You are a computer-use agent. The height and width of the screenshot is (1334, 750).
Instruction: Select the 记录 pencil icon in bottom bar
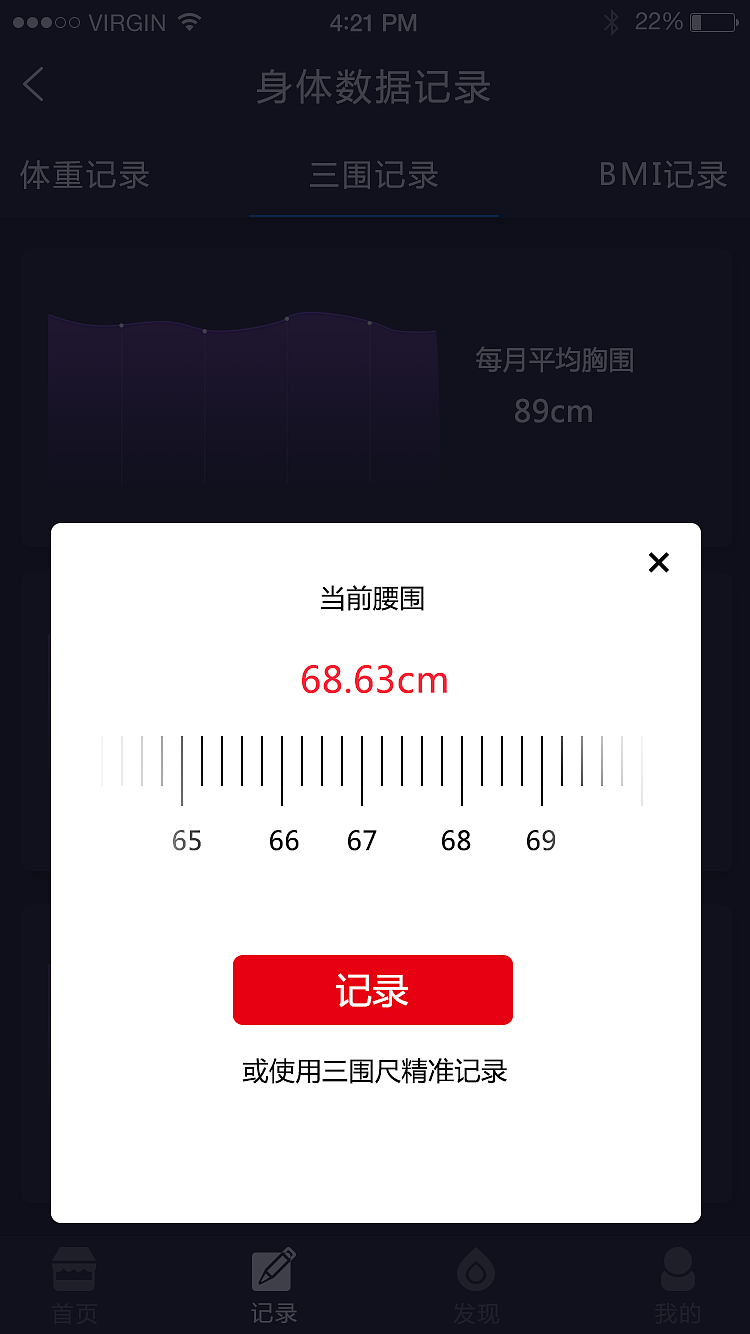(x=273, y=1270)
